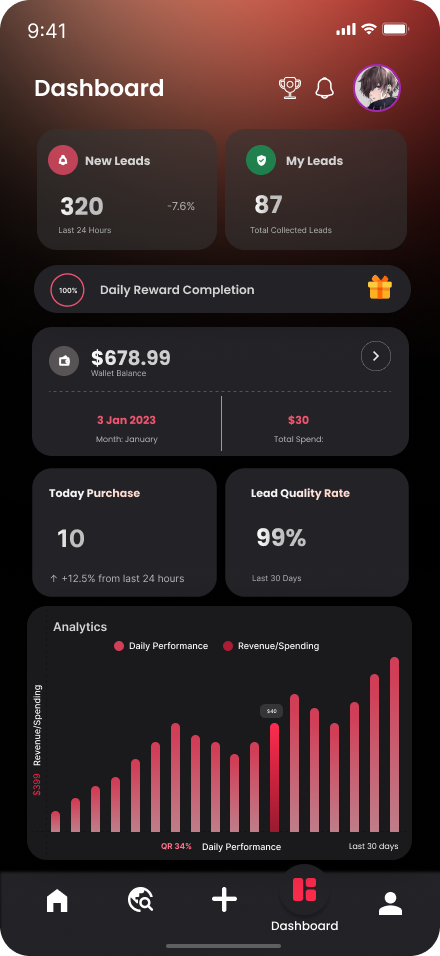Open the notifications bell
Viewport: 440px width, 956px height.
[x=324, y=88]
